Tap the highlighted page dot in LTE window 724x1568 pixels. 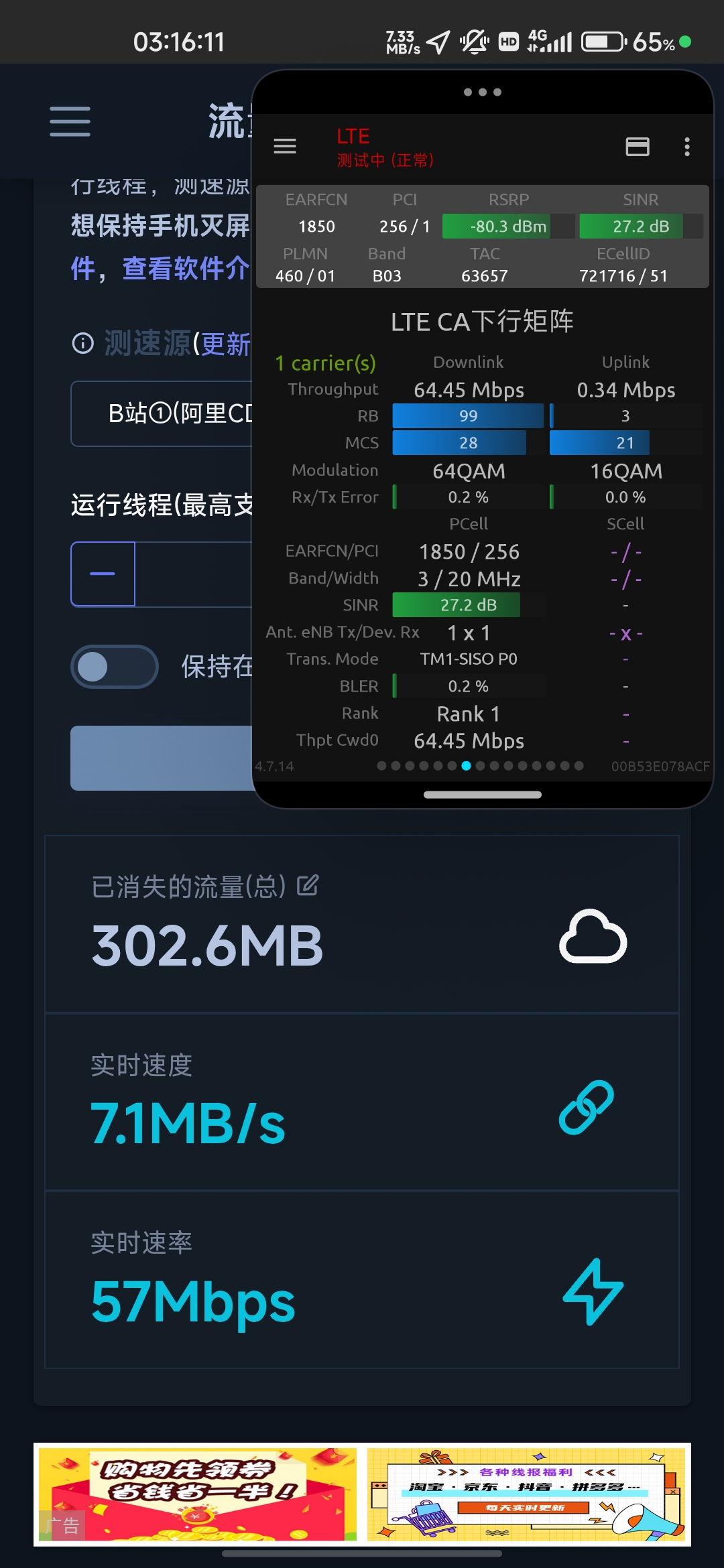[x=467, y=766]
